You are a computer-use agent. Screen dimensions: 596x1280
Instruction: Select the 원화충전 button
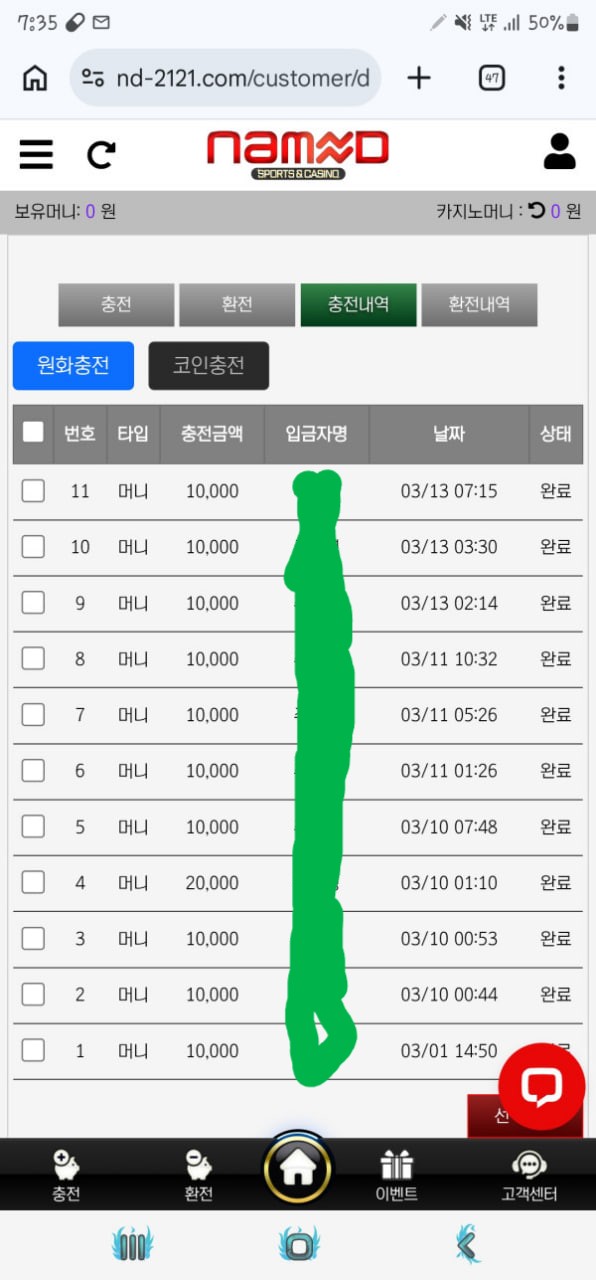pos(73,366)
